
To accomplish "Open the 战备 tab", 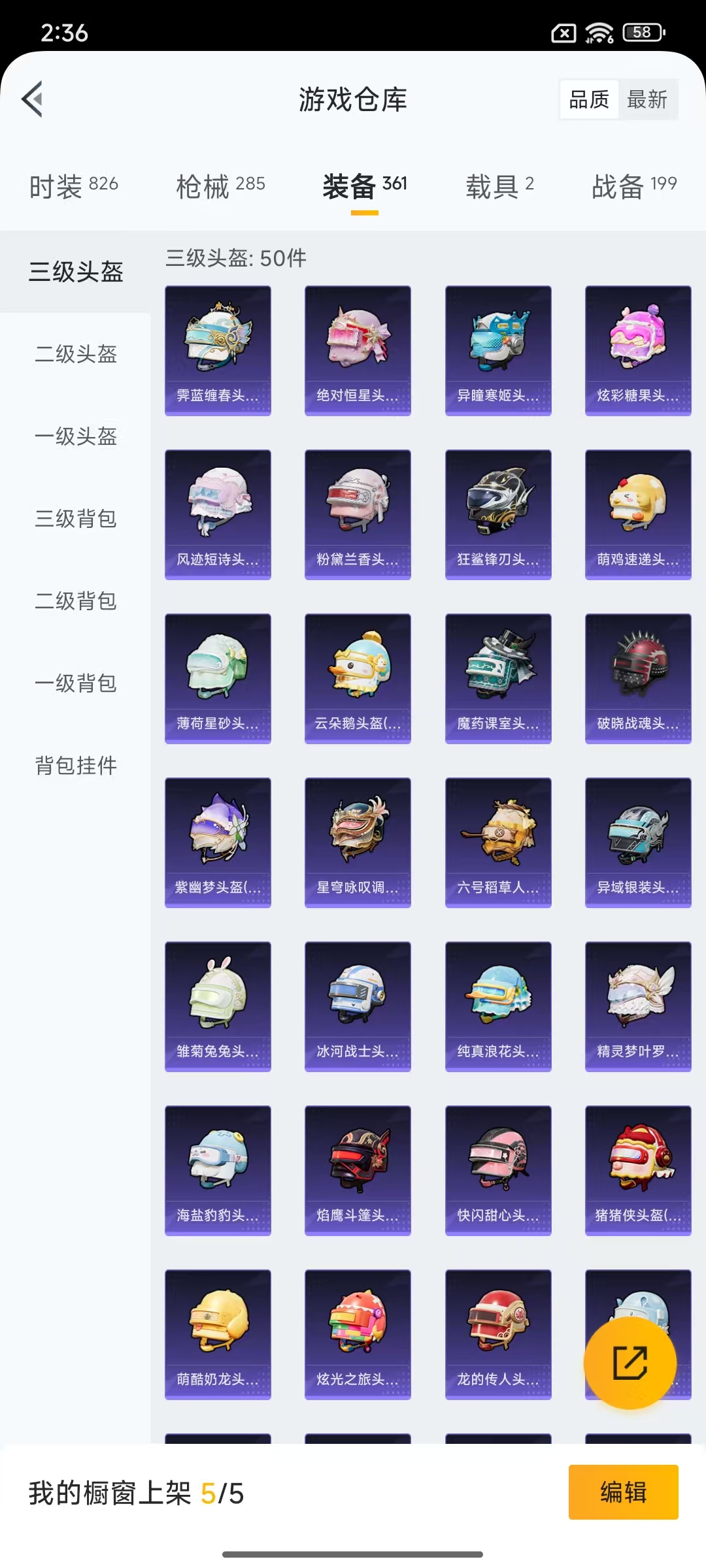I will click(x=633, y=186).
